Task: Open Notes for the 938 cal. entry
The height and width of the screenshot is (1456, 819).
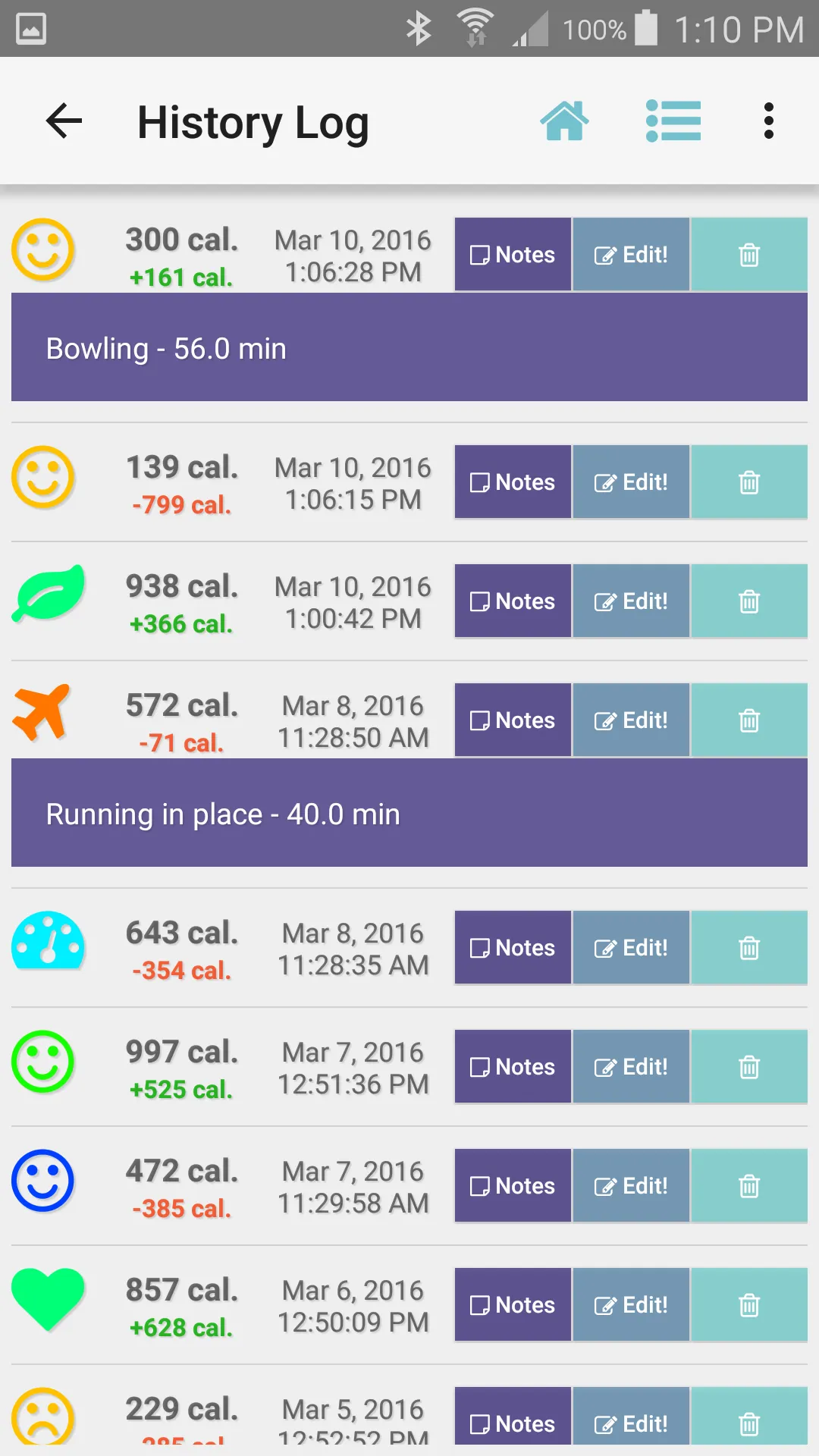Action: [x=513, y=601]
